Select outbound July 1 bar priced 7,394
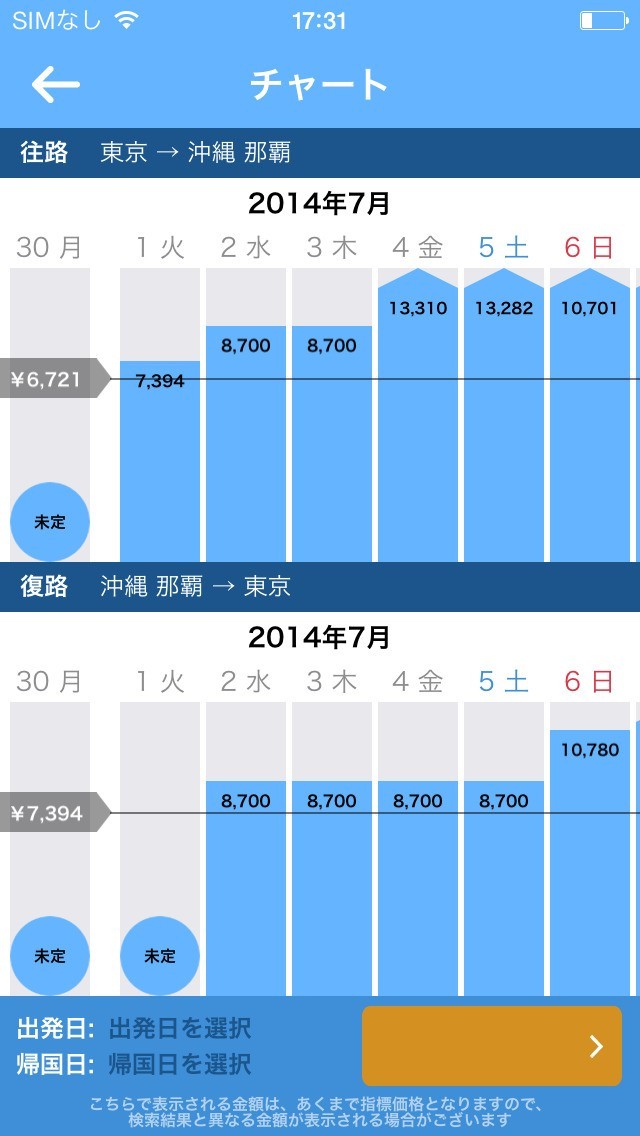Screen dimensions: 640x1136 (160, 460)
